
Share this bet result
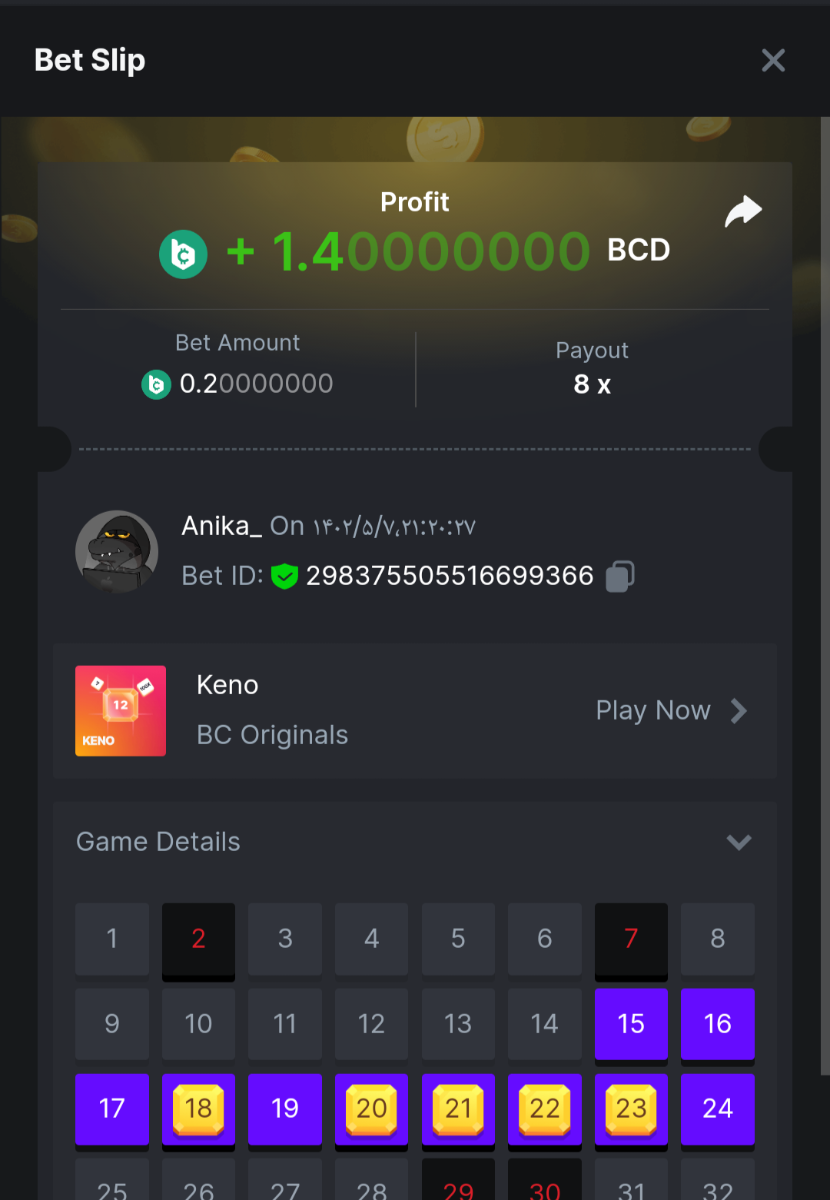click(x=743, y=211)
